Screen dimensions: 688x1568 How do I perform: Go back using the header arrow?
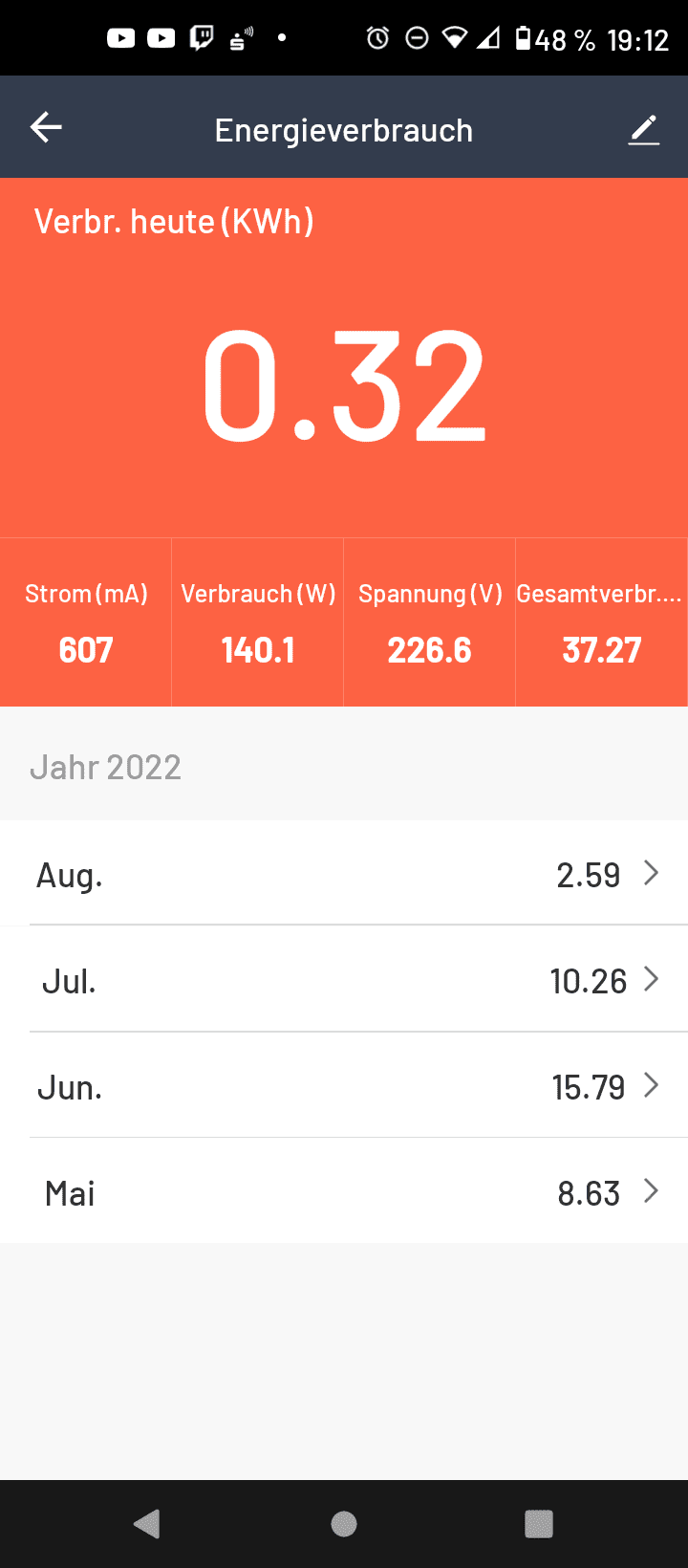pyautogui.click(x=46, y=127)
